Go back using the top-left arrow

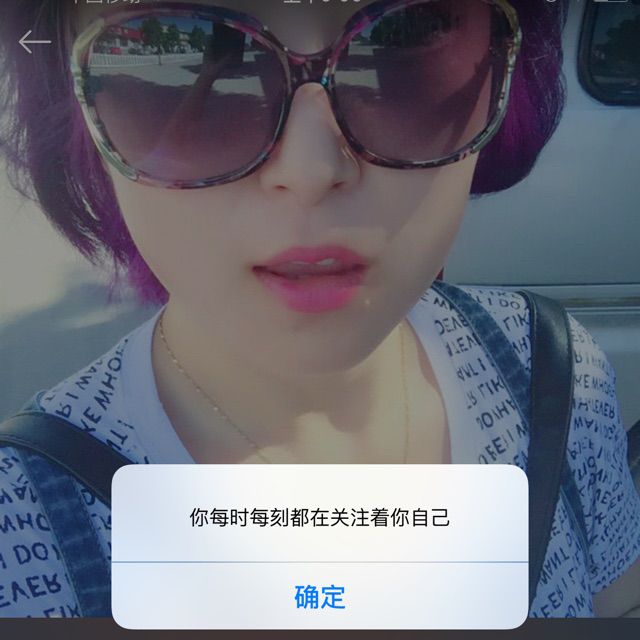point(35,41)
